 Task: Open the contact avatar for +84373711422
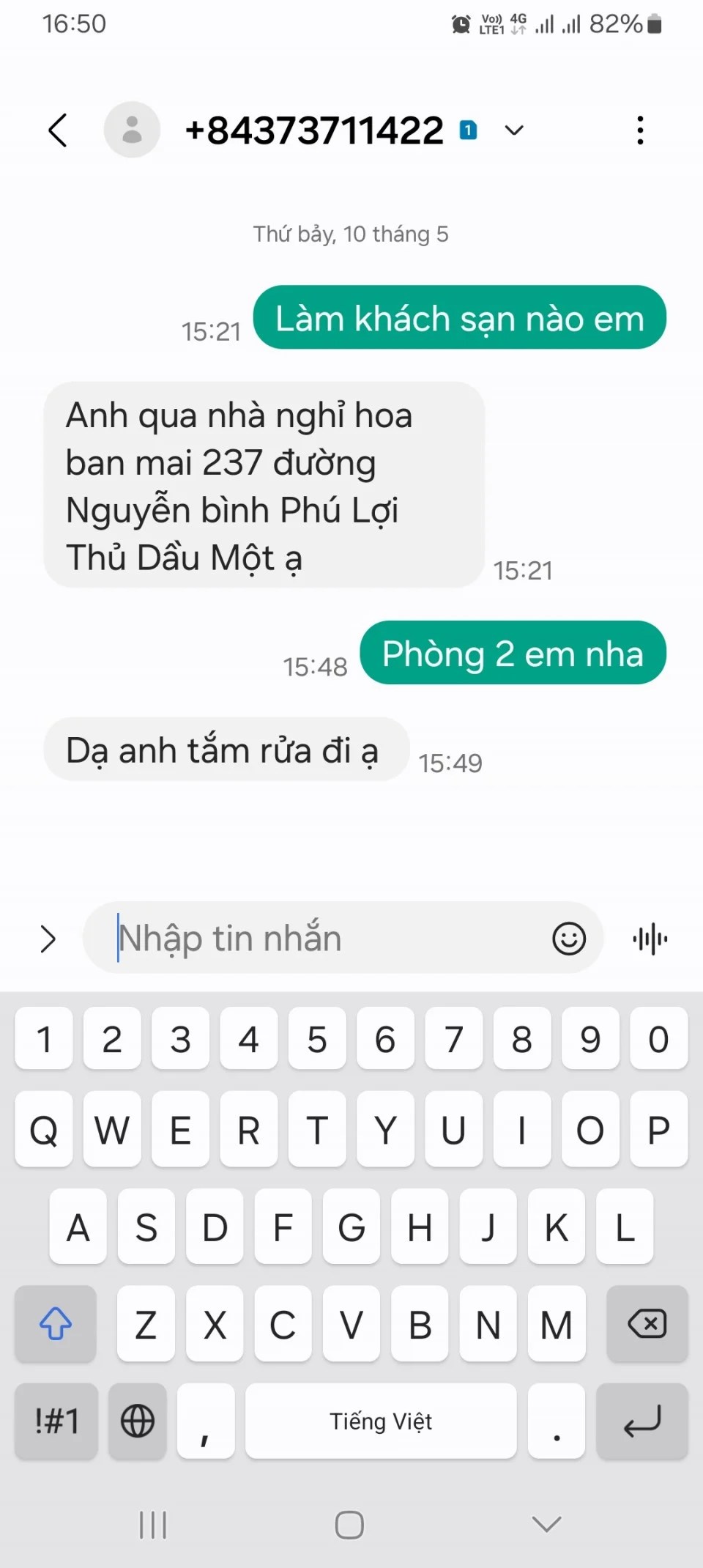[132, 130]
